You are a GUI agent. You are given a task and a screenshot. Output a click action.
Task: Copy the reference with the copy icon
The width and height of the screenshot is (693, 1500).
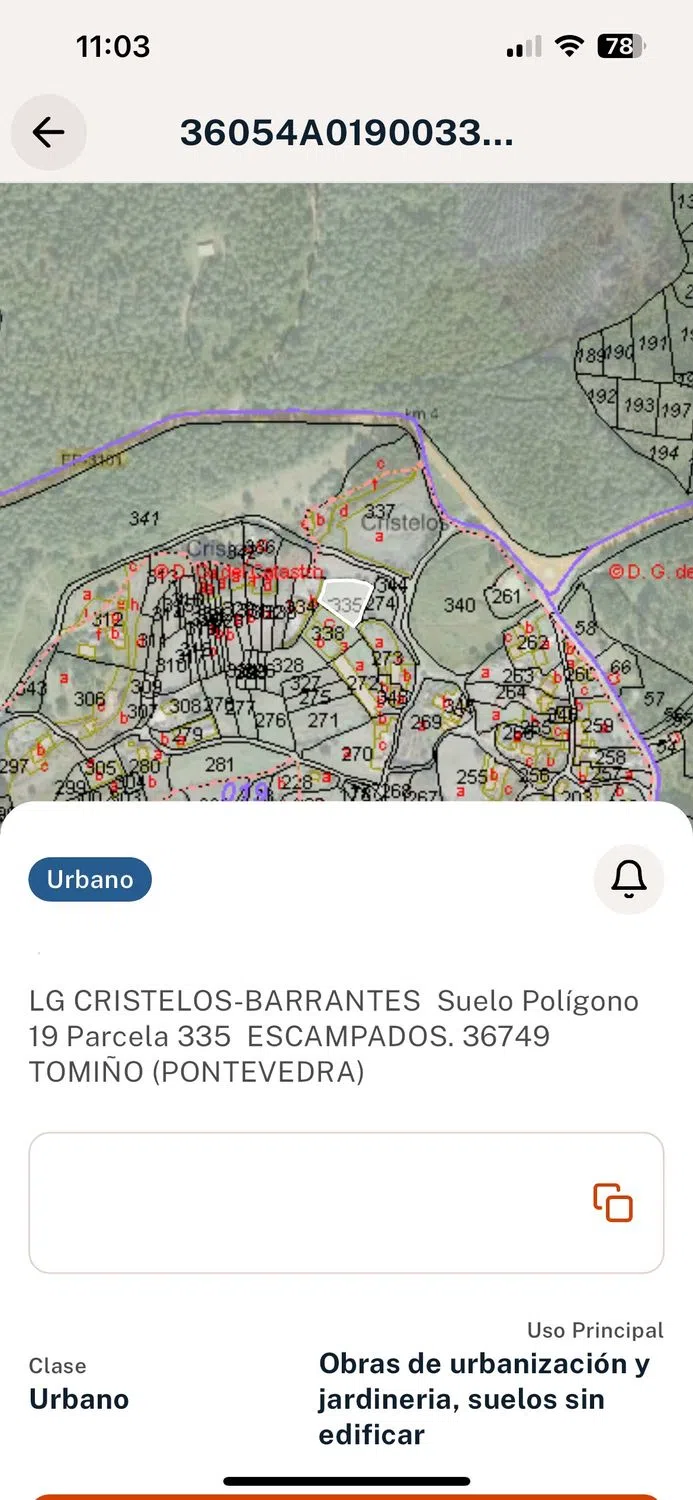pyautogui.click(x=613, y=1202)
